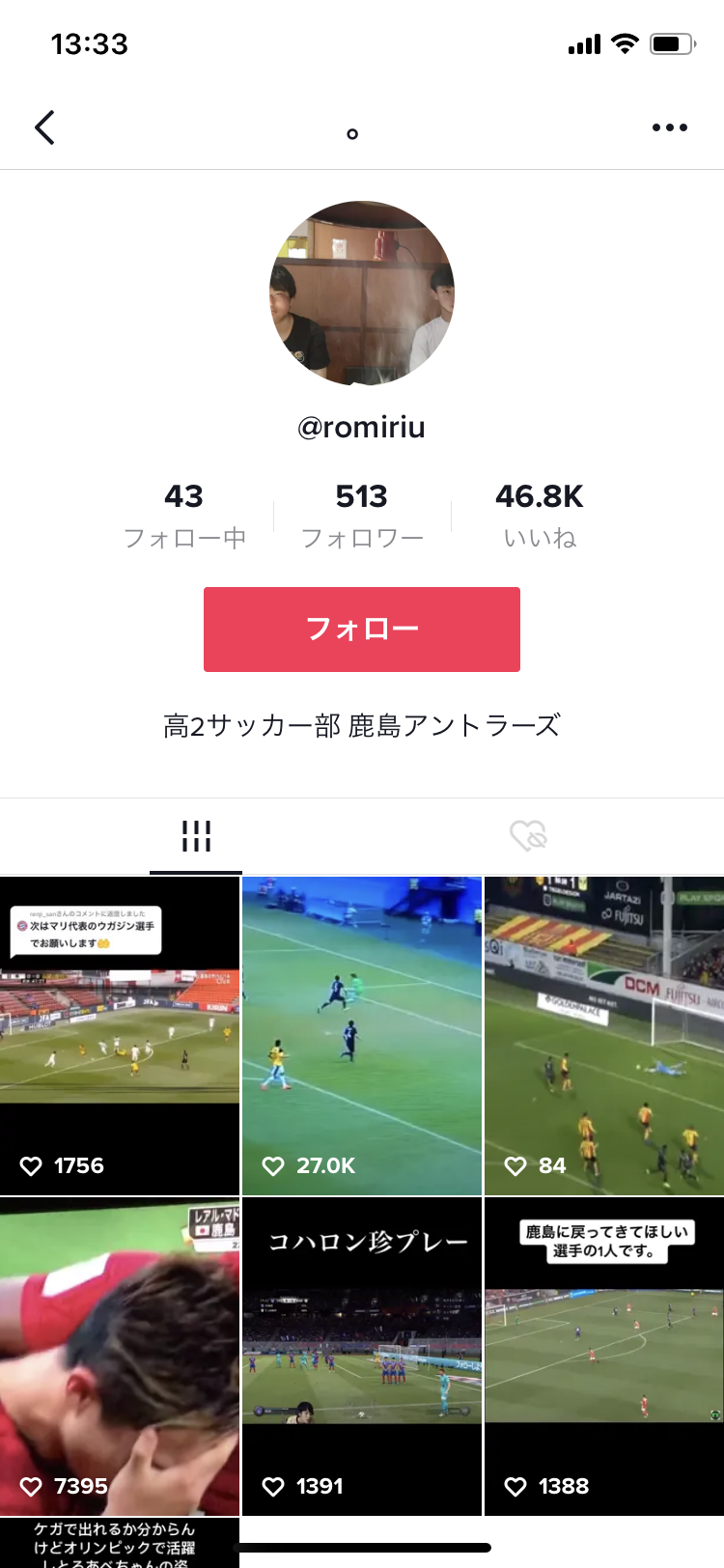Open the video with 84 likes
This screenshot has height=1568, width=724.
pos(604,1035)
